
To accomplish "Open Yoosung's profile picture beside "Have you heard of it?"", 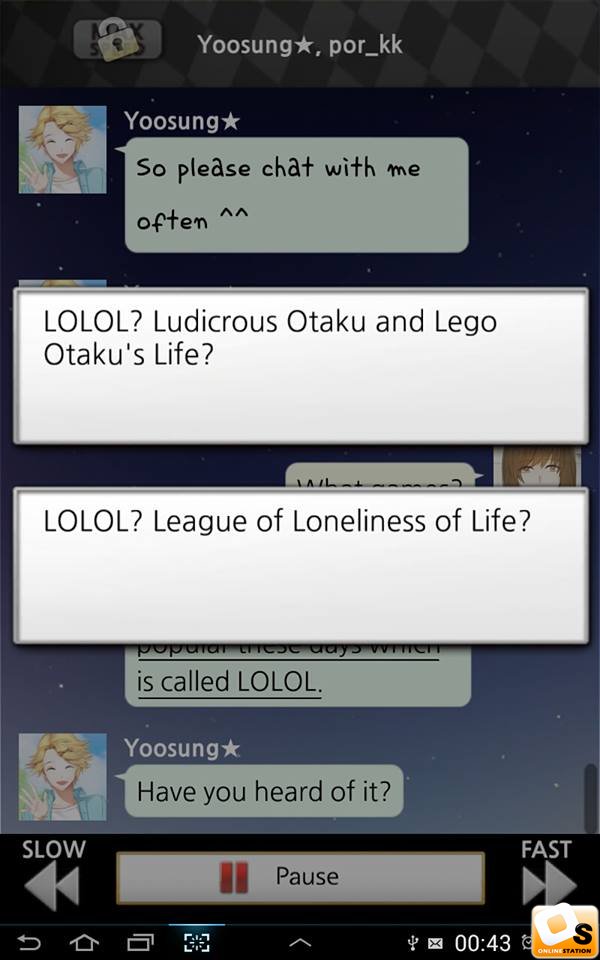I will (x=62, y=777).
